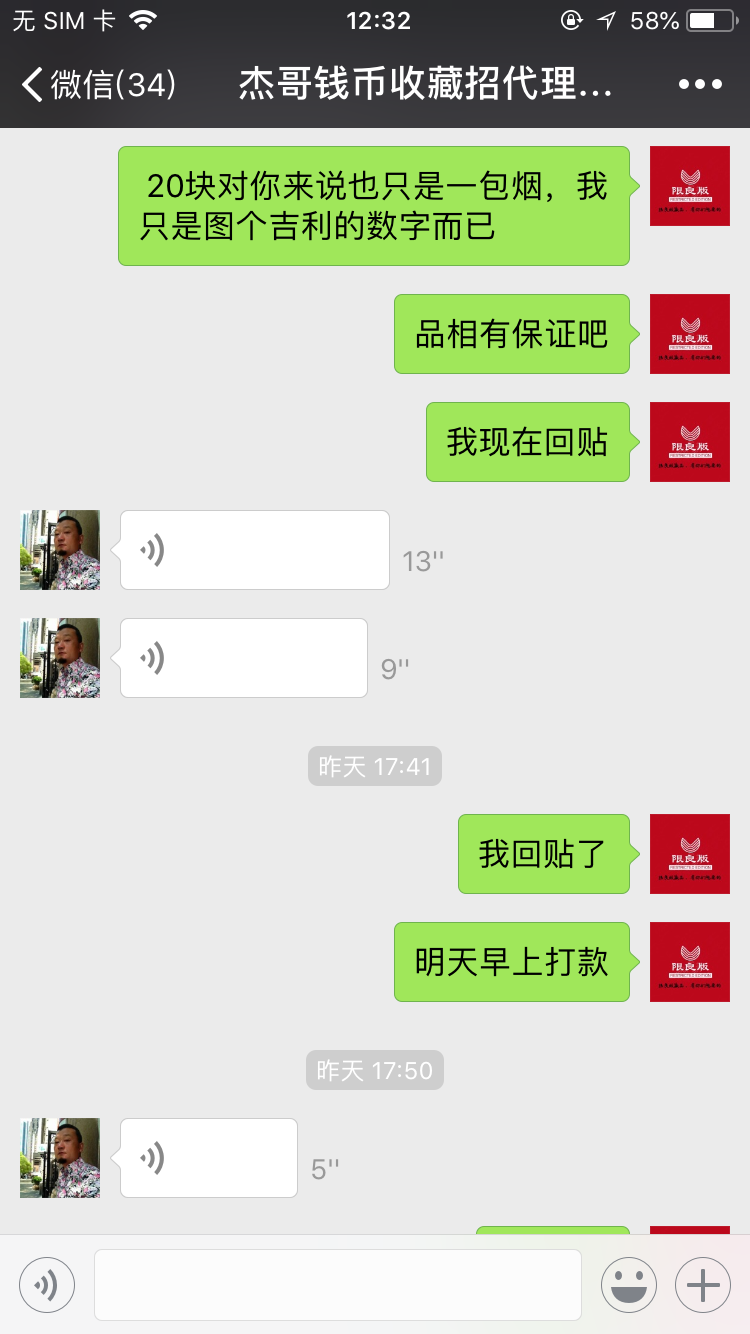
Task: Open the emoji picker
Action: pos(628,1285)
